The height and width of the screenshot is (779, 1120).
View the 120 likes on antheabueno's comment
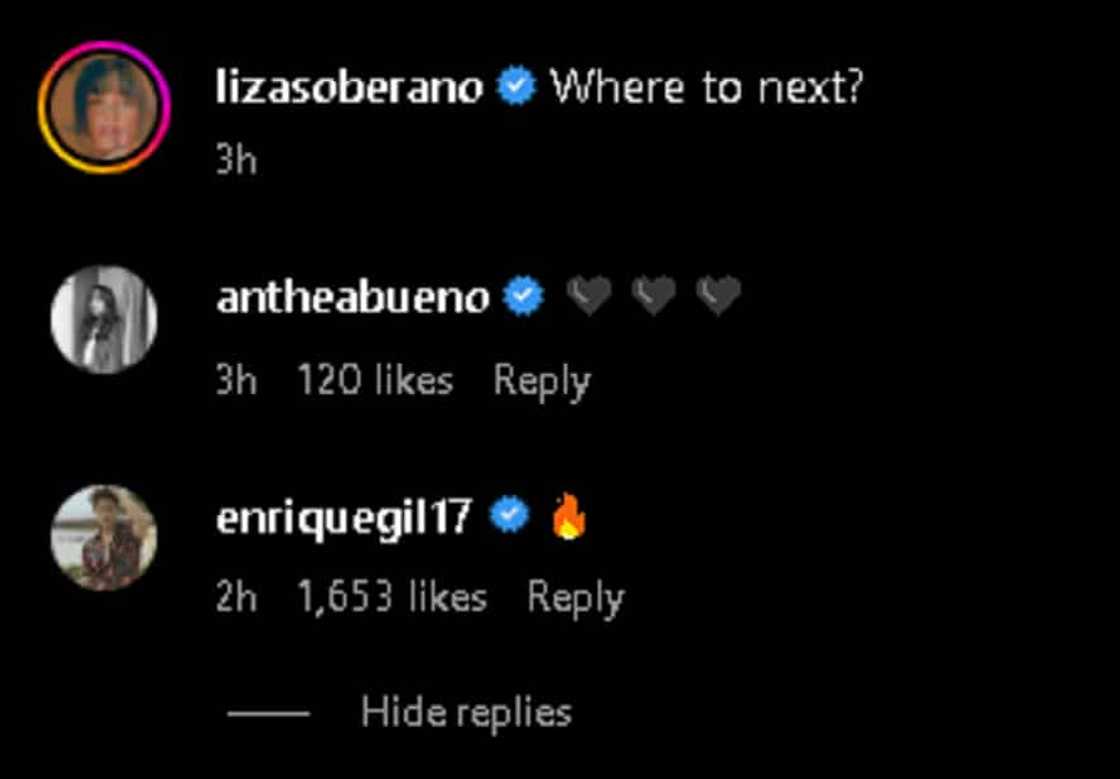(x=375, y=381)
